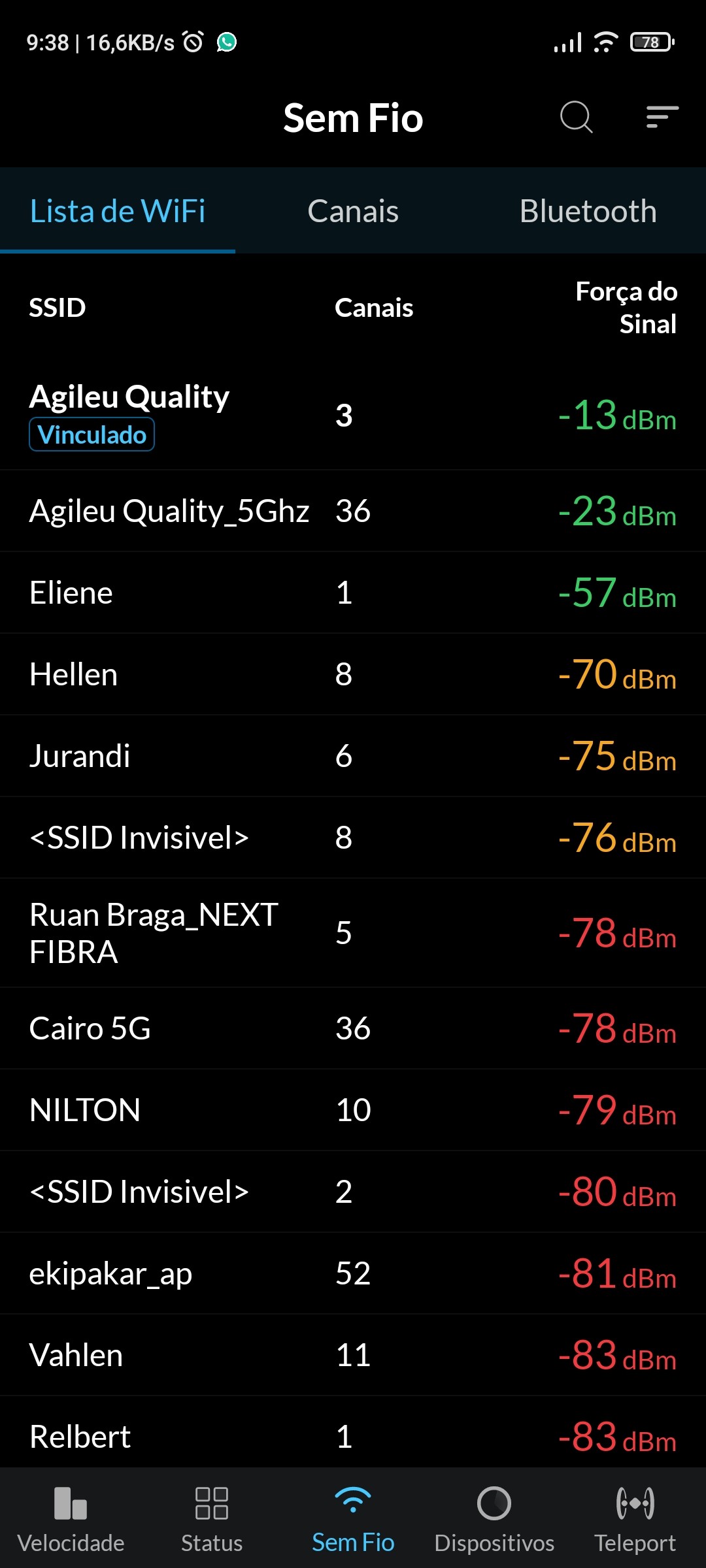
Task: Open the NILTON network entry
Action: [x=353, y=1110]
